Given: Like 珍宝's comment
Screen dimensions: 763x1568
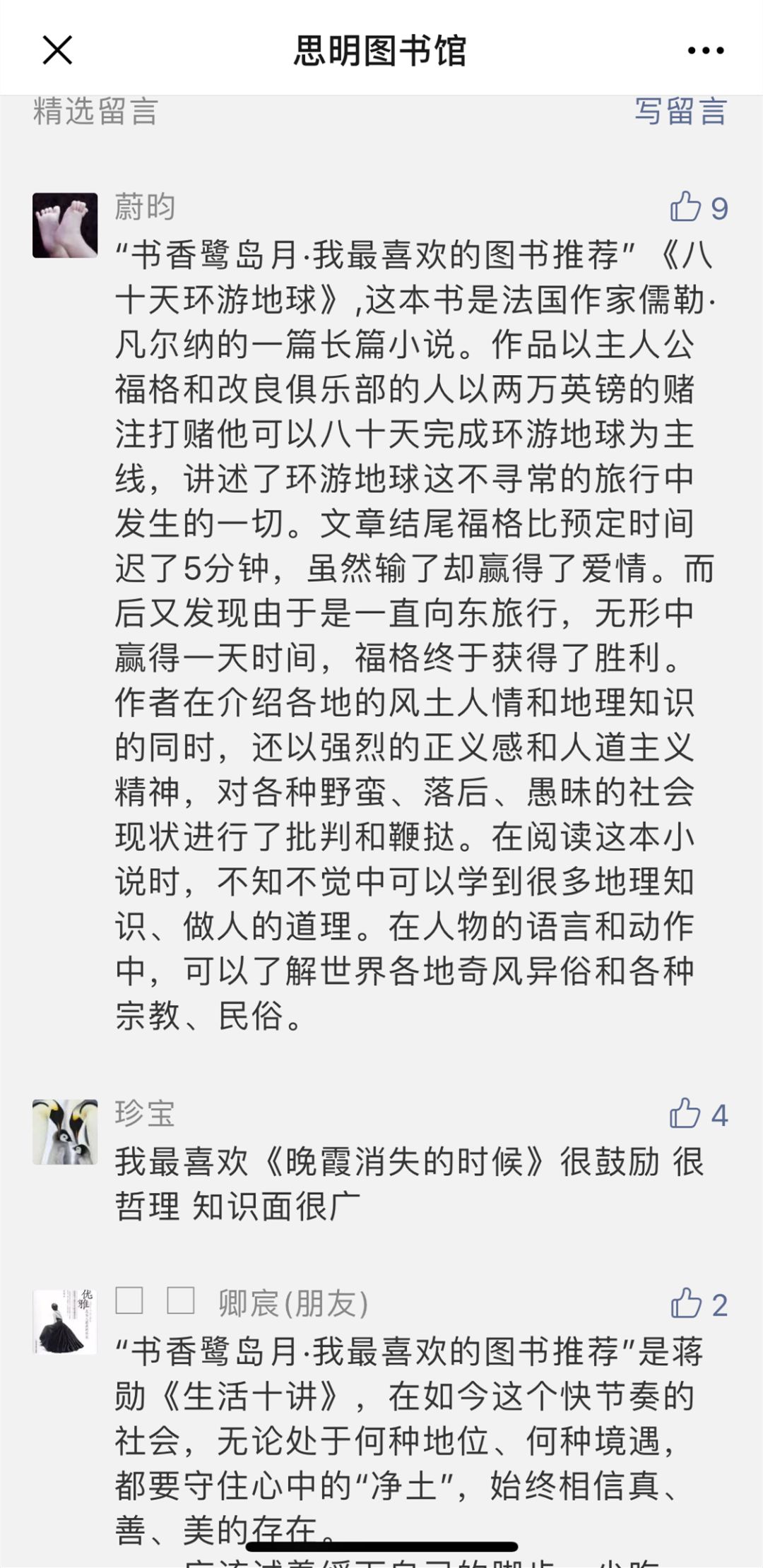Looking at the screenshot, I should [686, 1114].
